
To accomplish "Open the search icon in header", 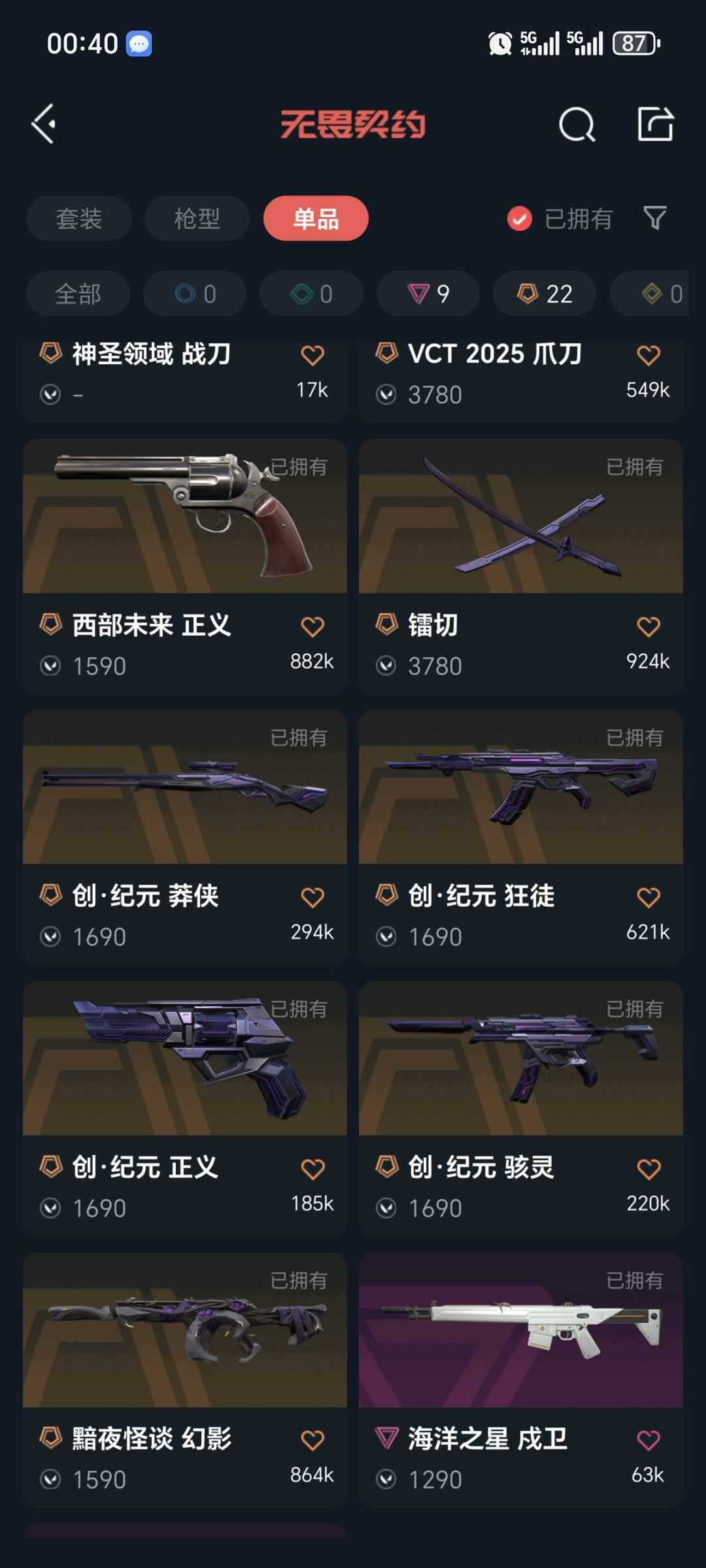I will point(577,124).
